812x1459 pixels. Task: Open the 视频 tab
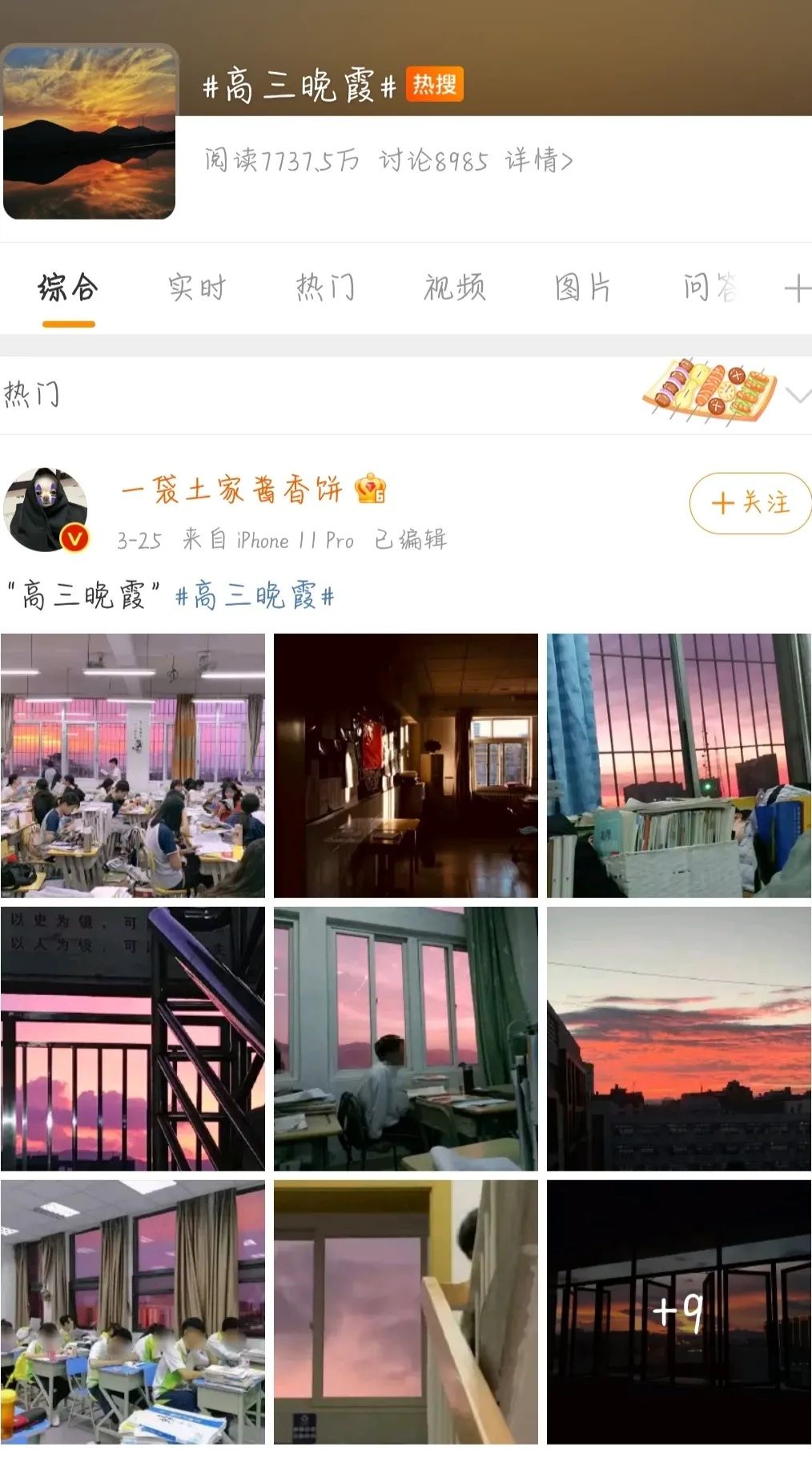(x=454, y=288)
